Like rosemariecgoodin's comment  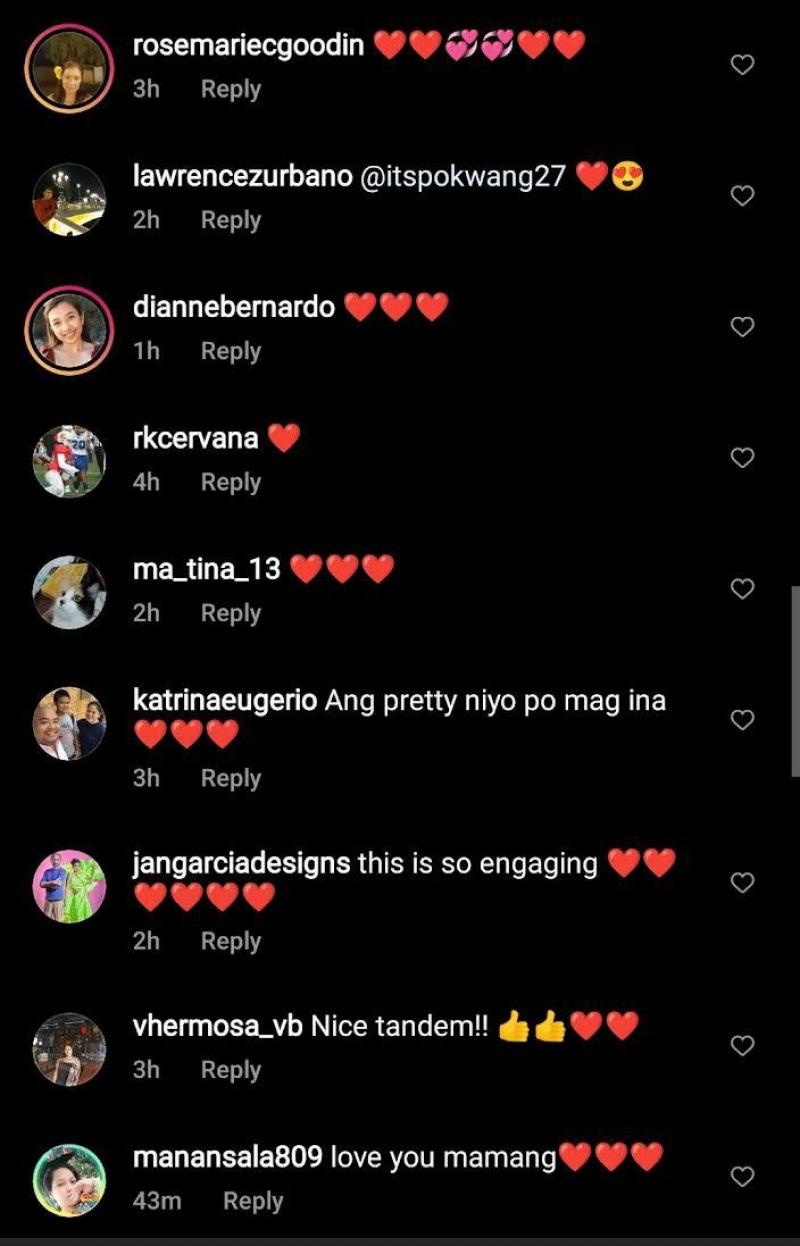point(742,65)
